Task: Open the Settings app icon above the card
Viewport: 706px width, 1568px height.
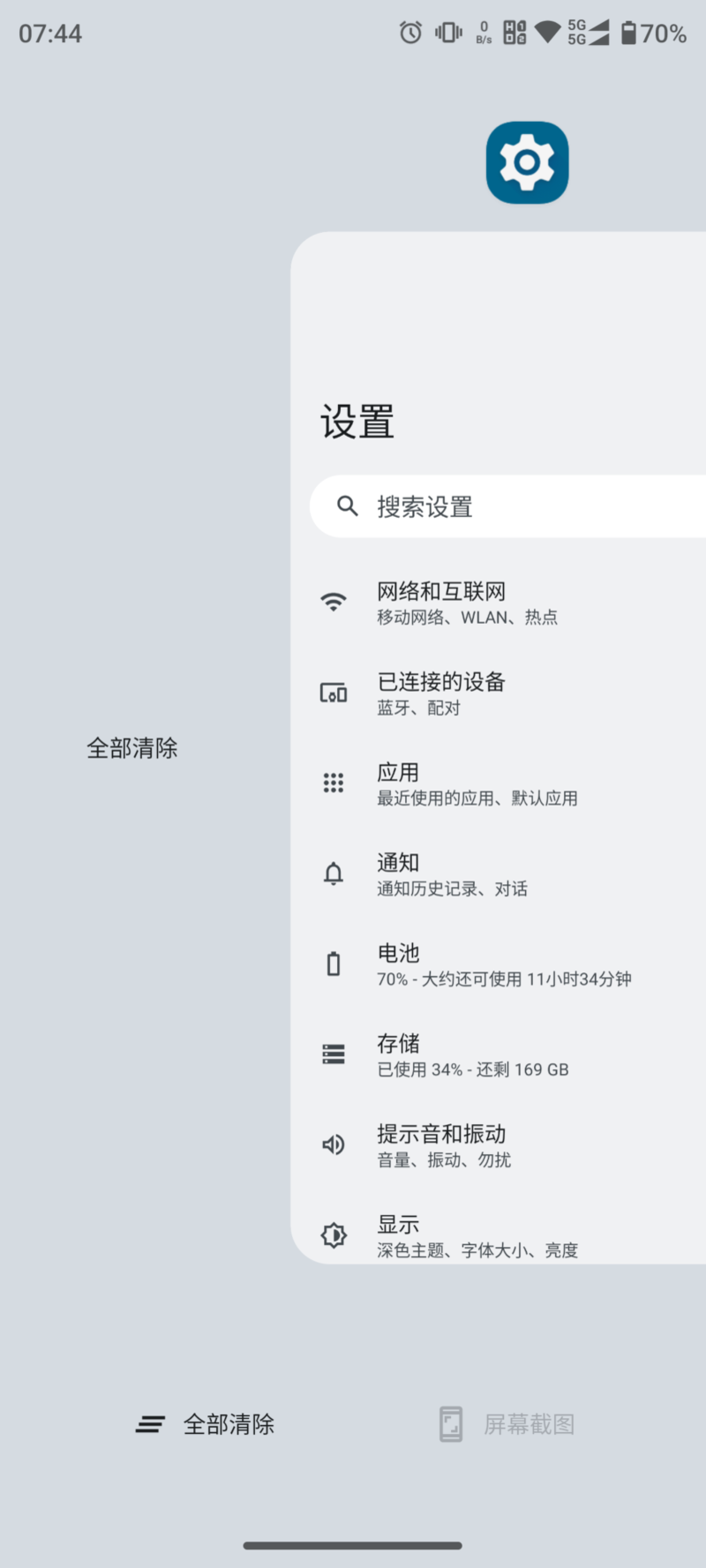Action: pyautogui.click(x=527, y=162)
